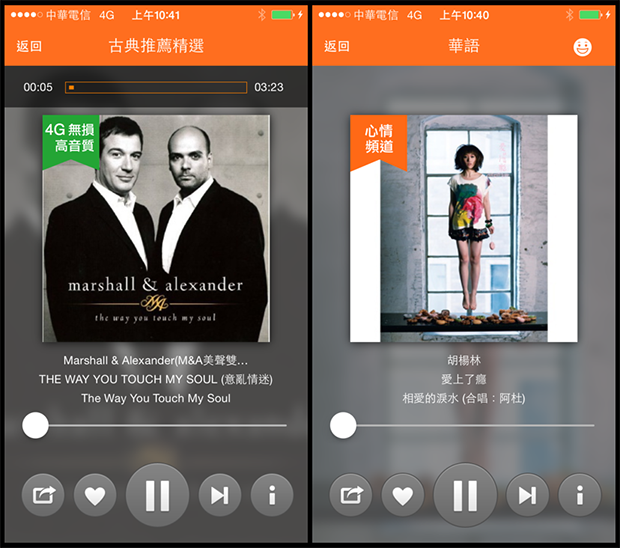
Task: Pause The Way You Touch My Soul
Action: click(157, 494)
